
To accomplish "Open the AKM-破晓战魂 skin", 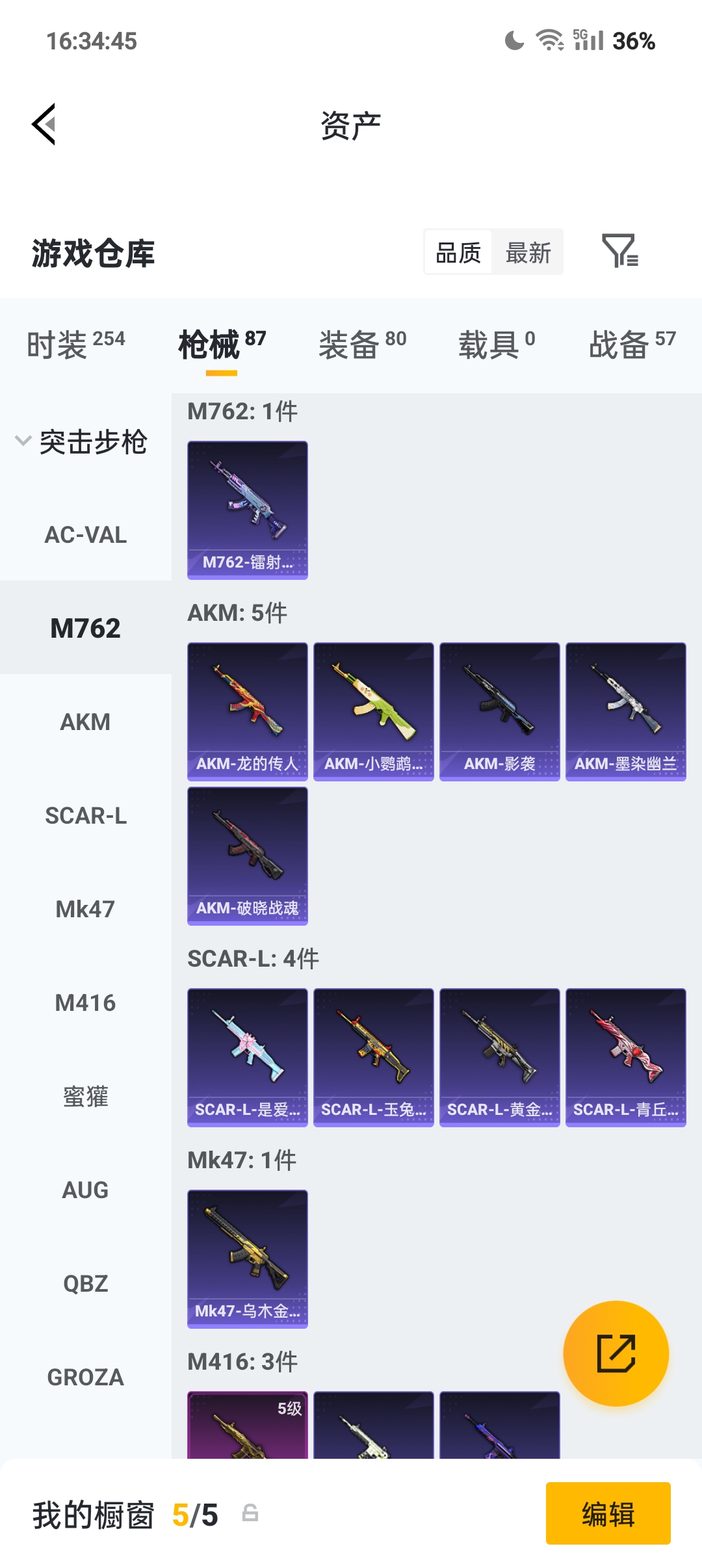I will tap(247, 856).
